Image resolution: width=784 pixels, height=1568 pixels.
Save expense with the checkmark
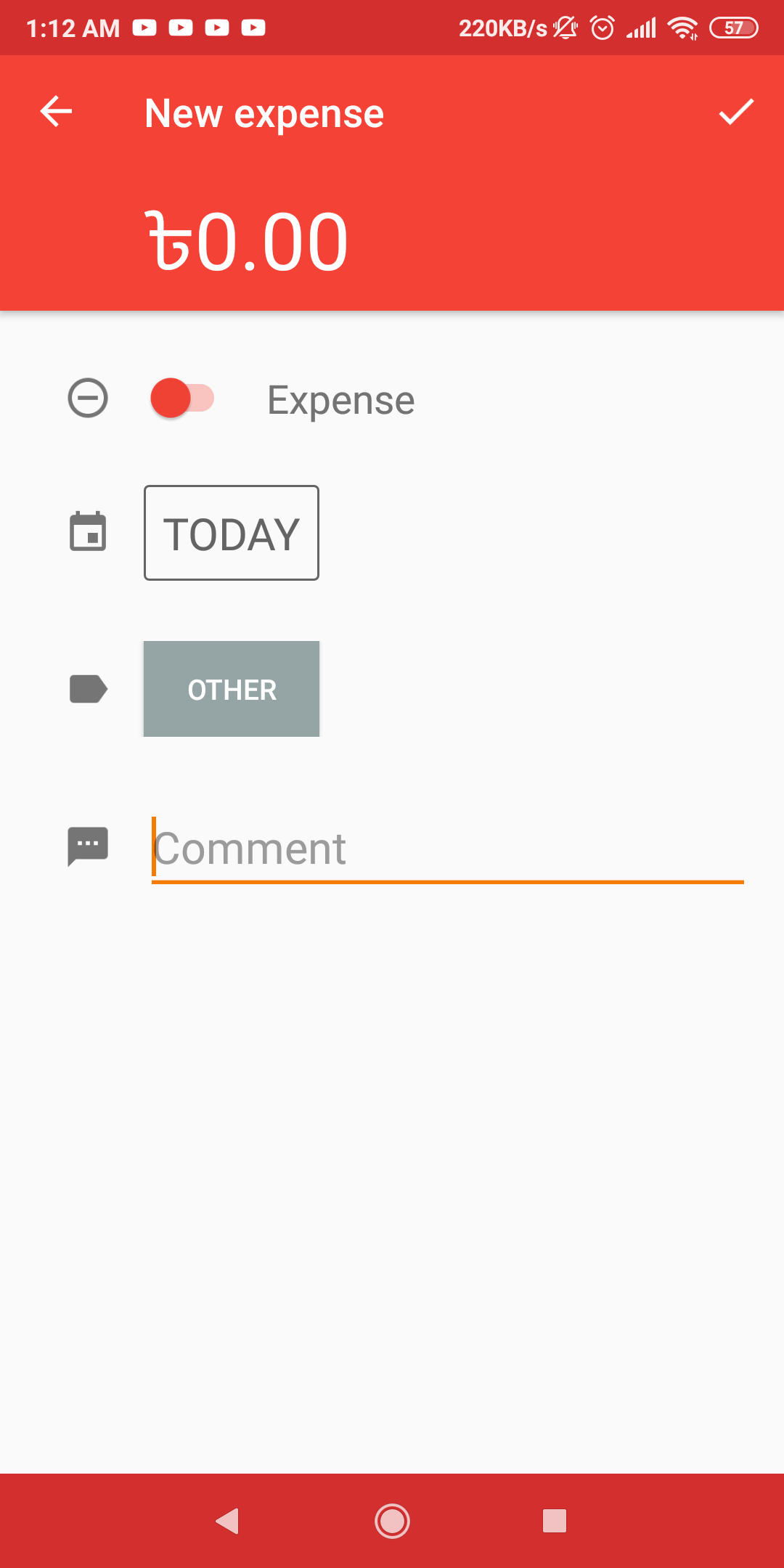point(736,112)
